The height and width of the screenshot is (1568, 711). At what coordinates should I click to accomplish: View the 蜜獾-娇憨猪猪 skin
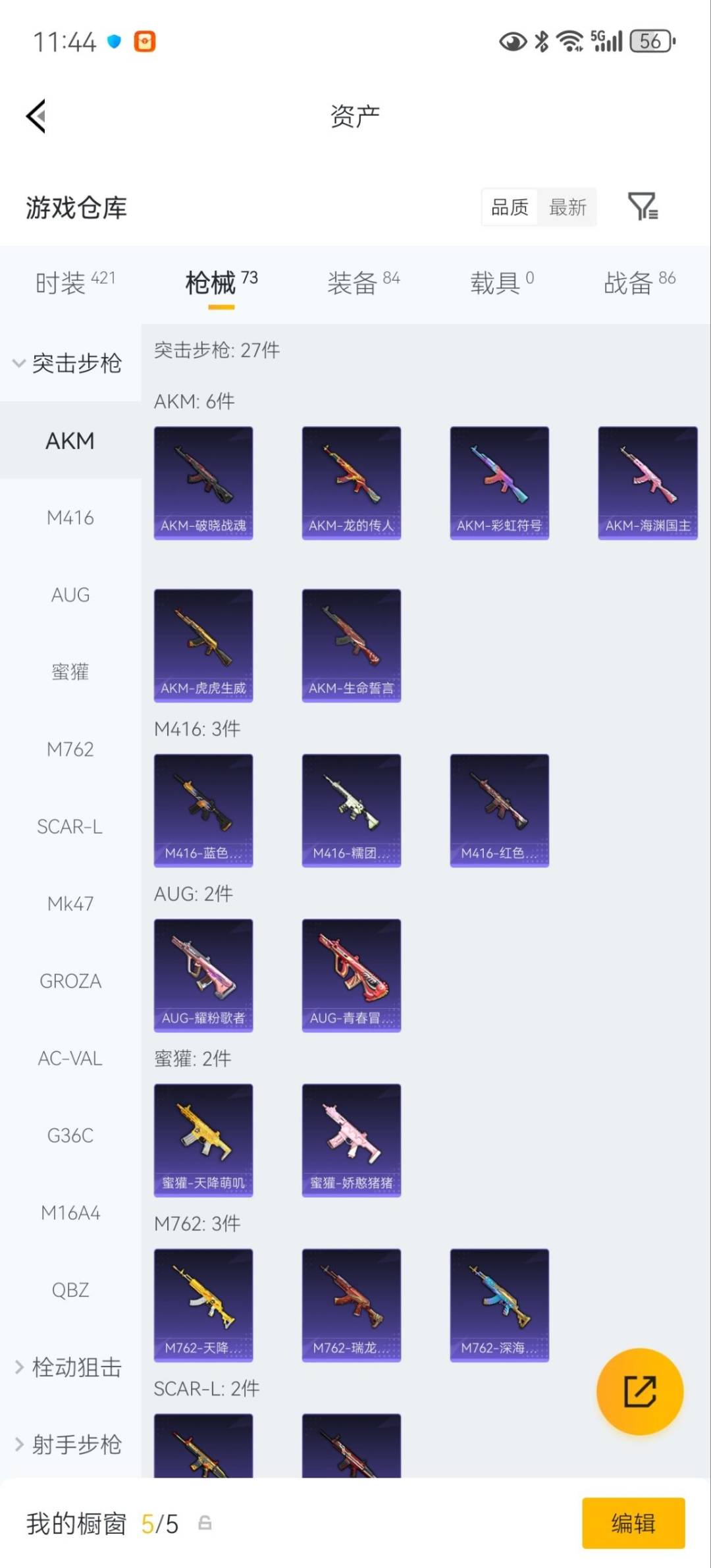[352, 1140]
